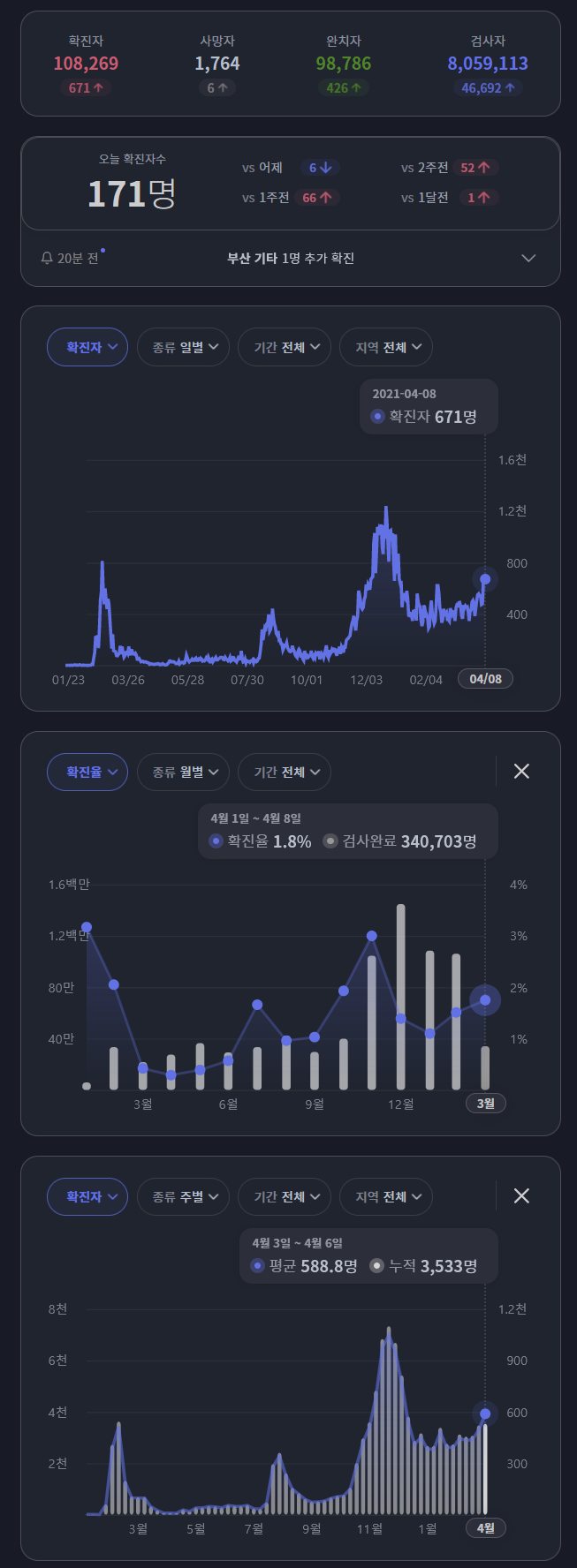Select region via 지역 전체 in the weekly chart
Image resolution: width=577 pixels, height=1568 pixels.
386,1196
